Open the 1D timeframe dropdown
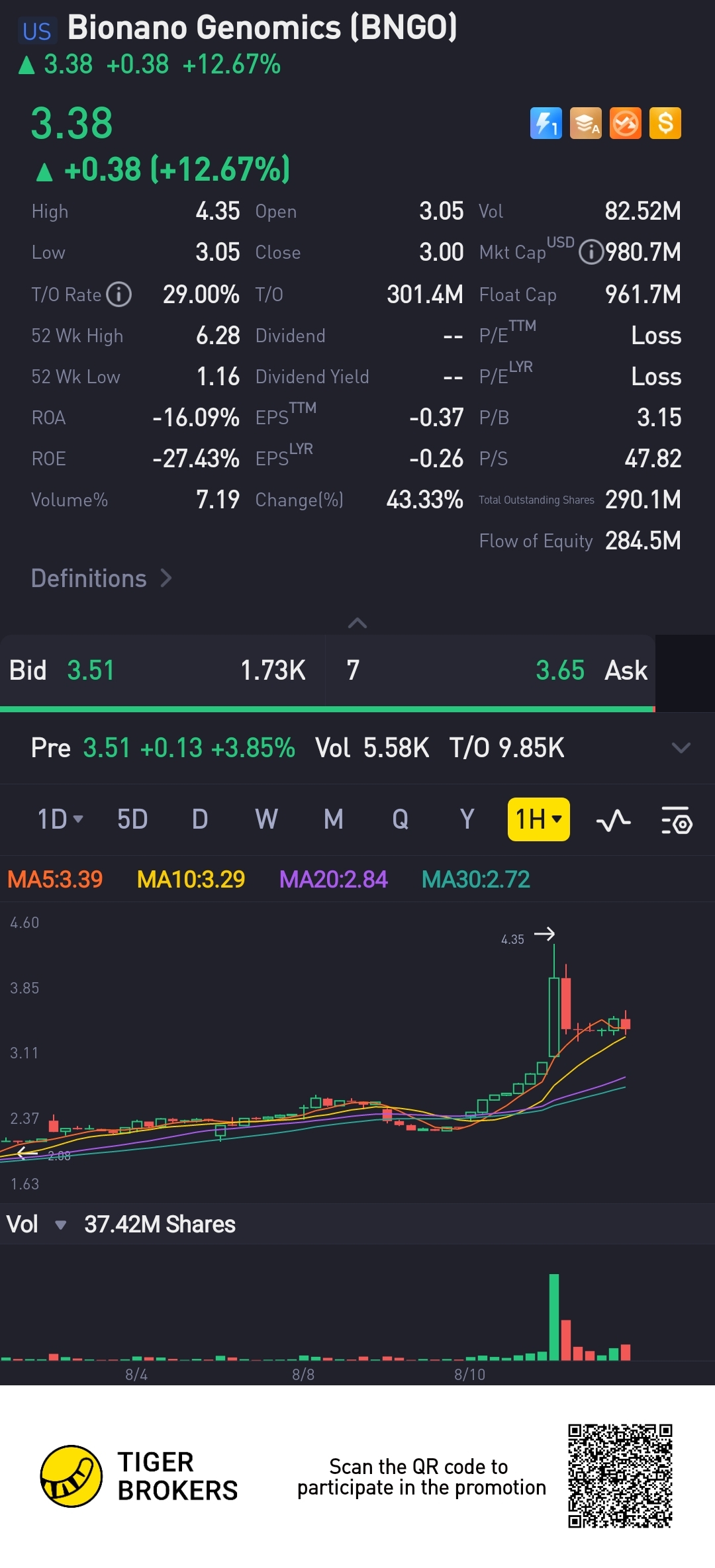The width and height of the screenshot is (715, 1568). click(x=60, y=819)
